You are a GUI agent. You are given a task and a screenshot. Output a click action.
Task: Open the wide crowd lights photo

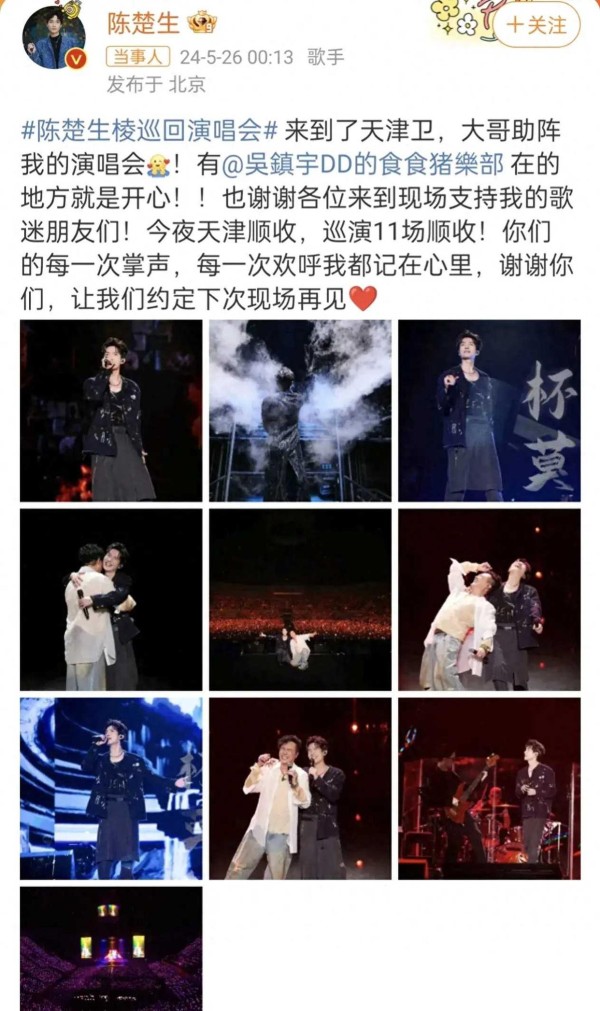300,600
